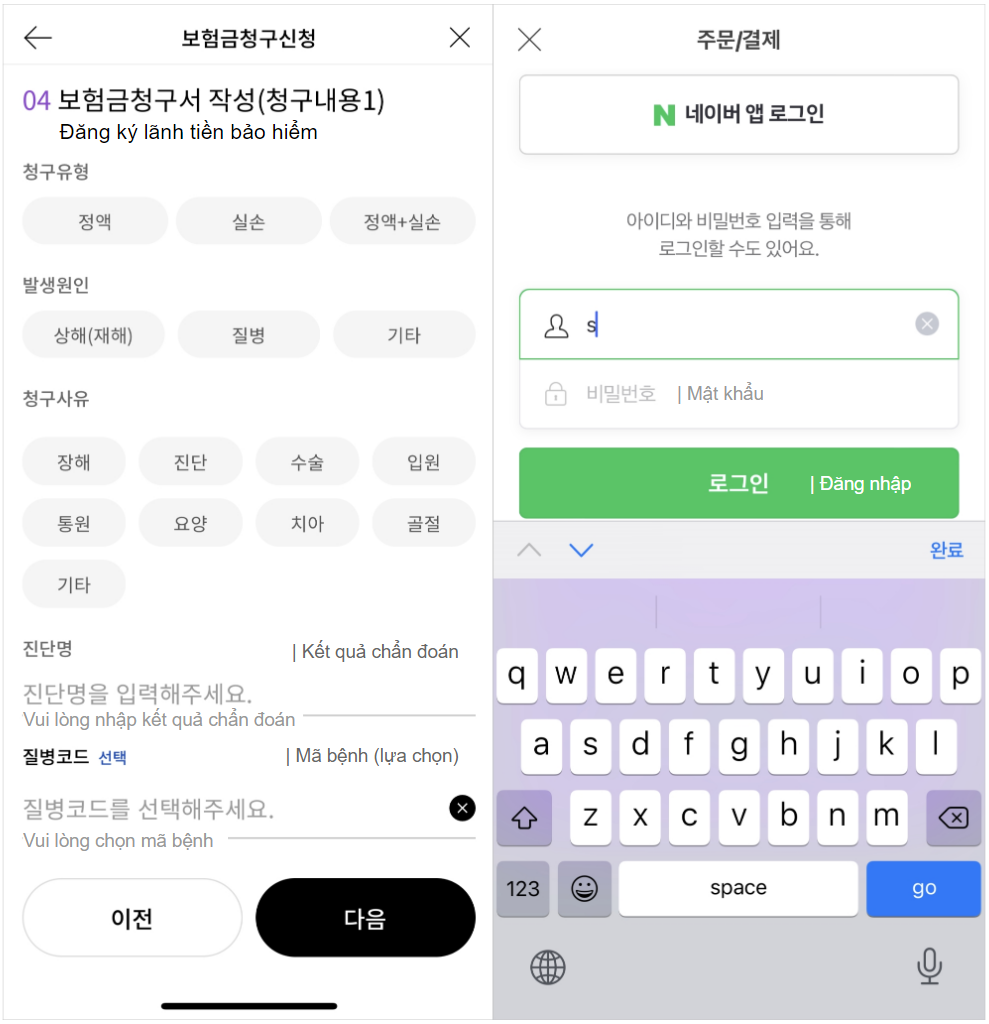Log in with 네이버 앱 로그인
This screenshot has width=989, height=1024.
coord(738,115)
